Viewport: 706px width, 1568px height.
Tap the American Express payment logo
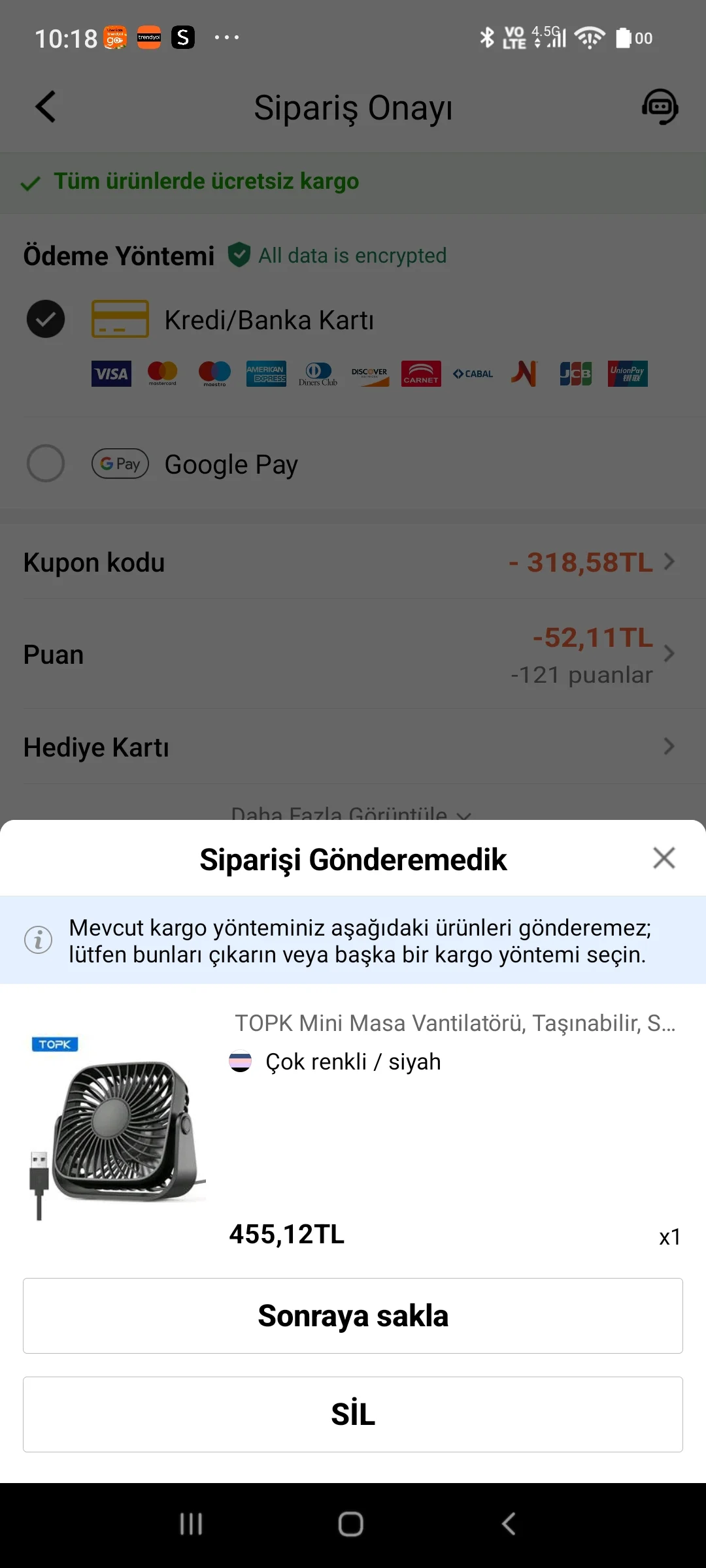[x=266, y=374]
